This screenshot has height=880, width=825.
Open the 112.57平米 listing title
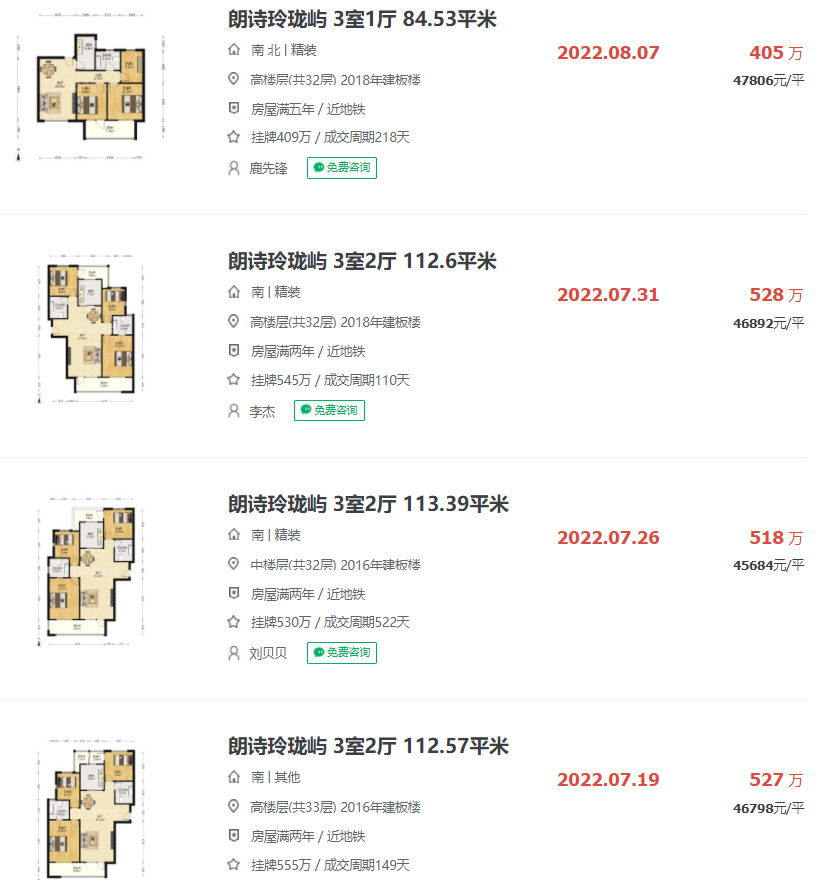pyautogui.click(x=368, y=746)
